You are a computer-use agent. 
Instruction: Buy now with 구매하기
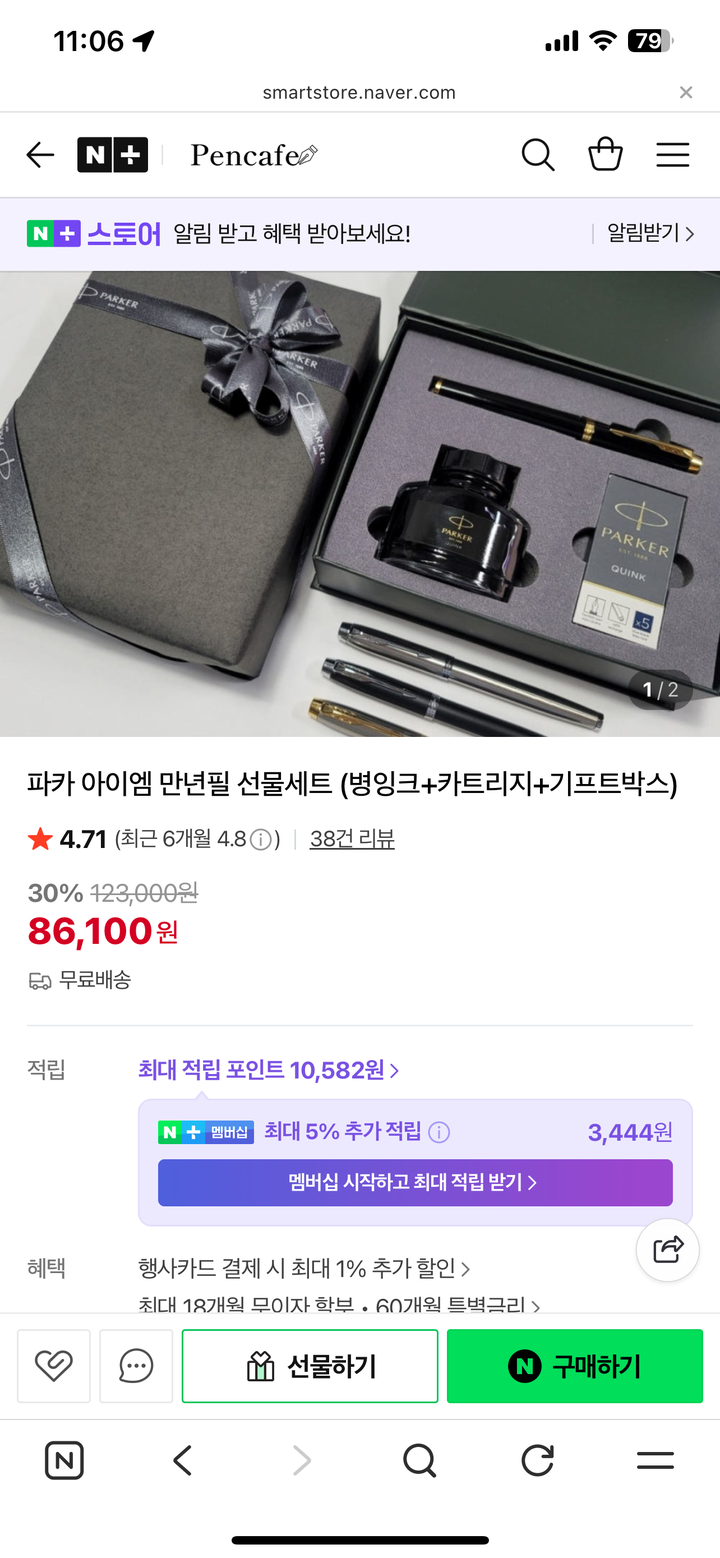coord(575,1366)
